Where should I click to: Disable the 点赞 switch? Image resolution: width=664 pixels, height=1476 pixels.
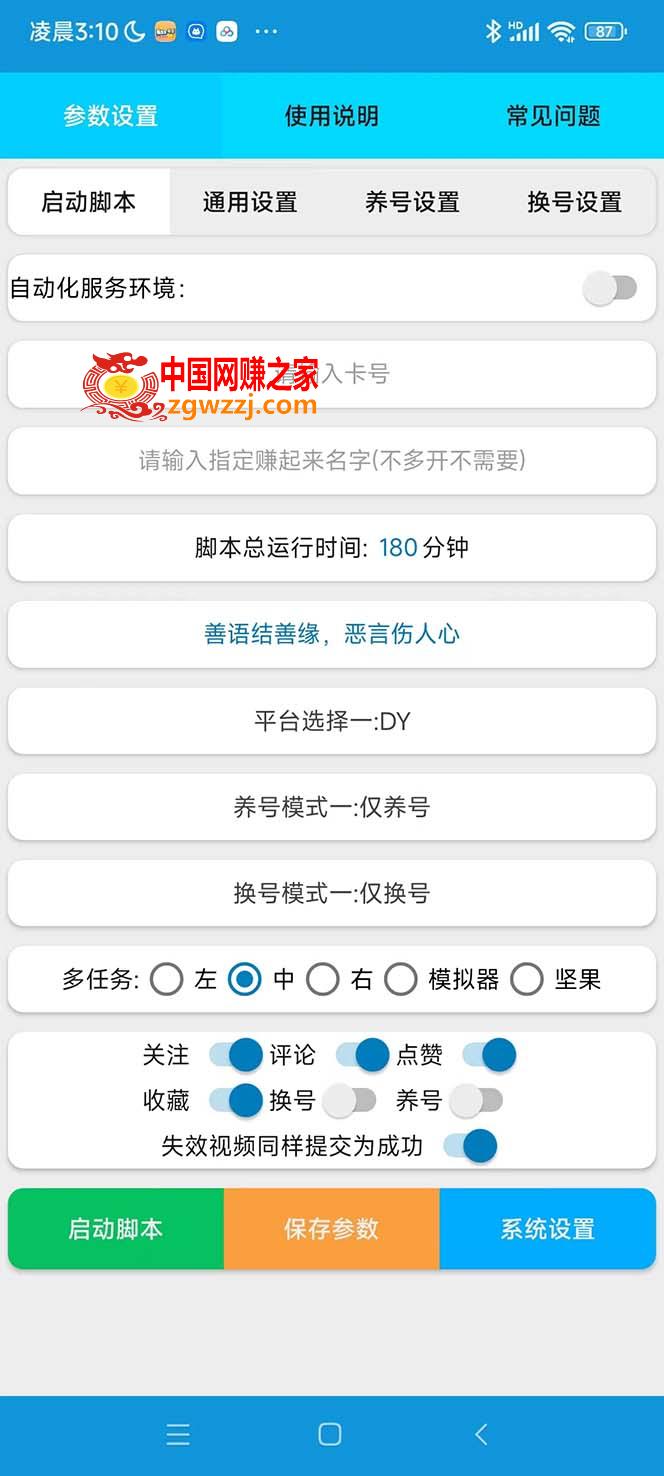[x=489, y=1055]
